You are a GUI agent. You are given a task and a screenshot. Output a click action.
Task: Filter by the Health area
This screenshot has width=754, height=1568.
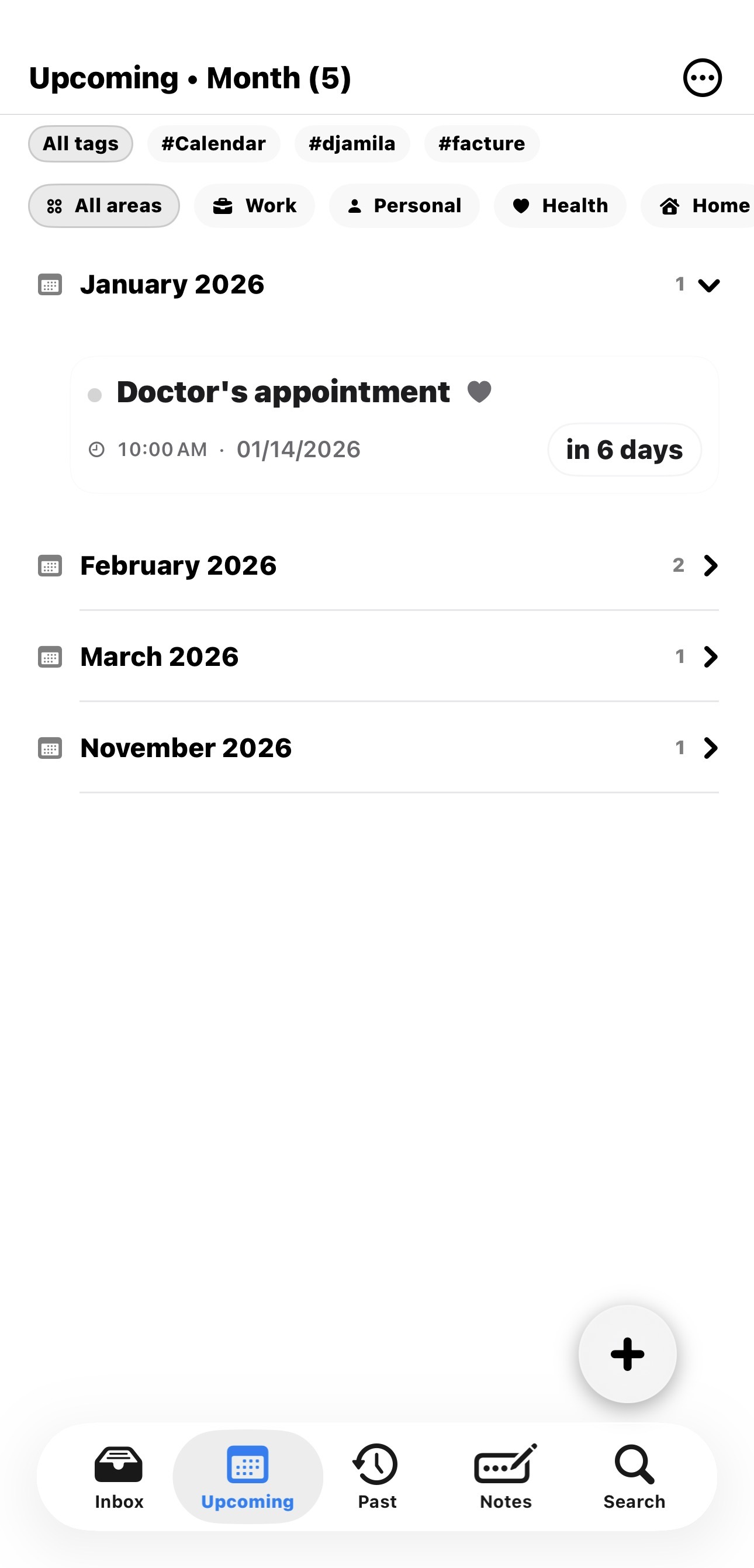click(x=560, y=206)
